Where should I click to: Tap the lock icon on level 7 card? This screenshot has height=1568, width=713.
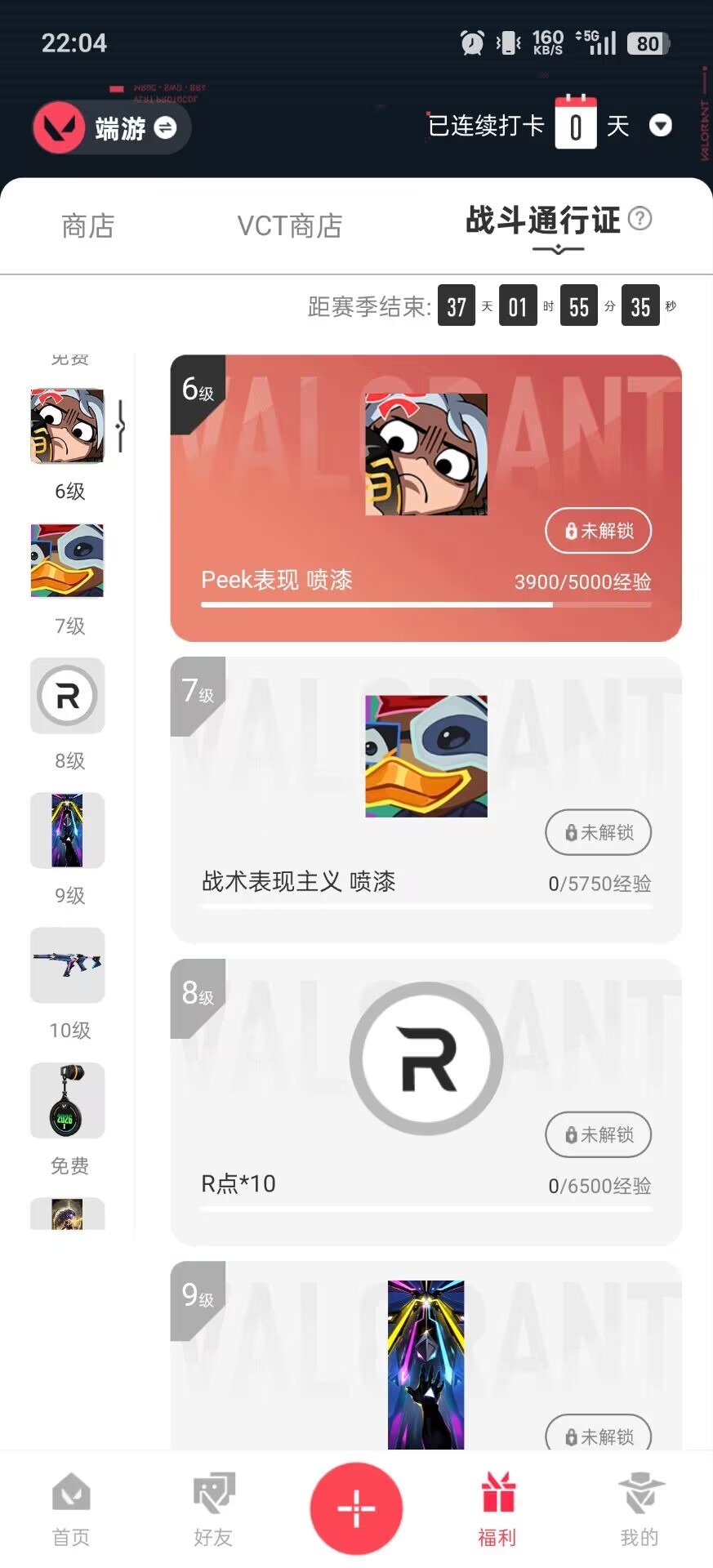[x=570, y=832]
